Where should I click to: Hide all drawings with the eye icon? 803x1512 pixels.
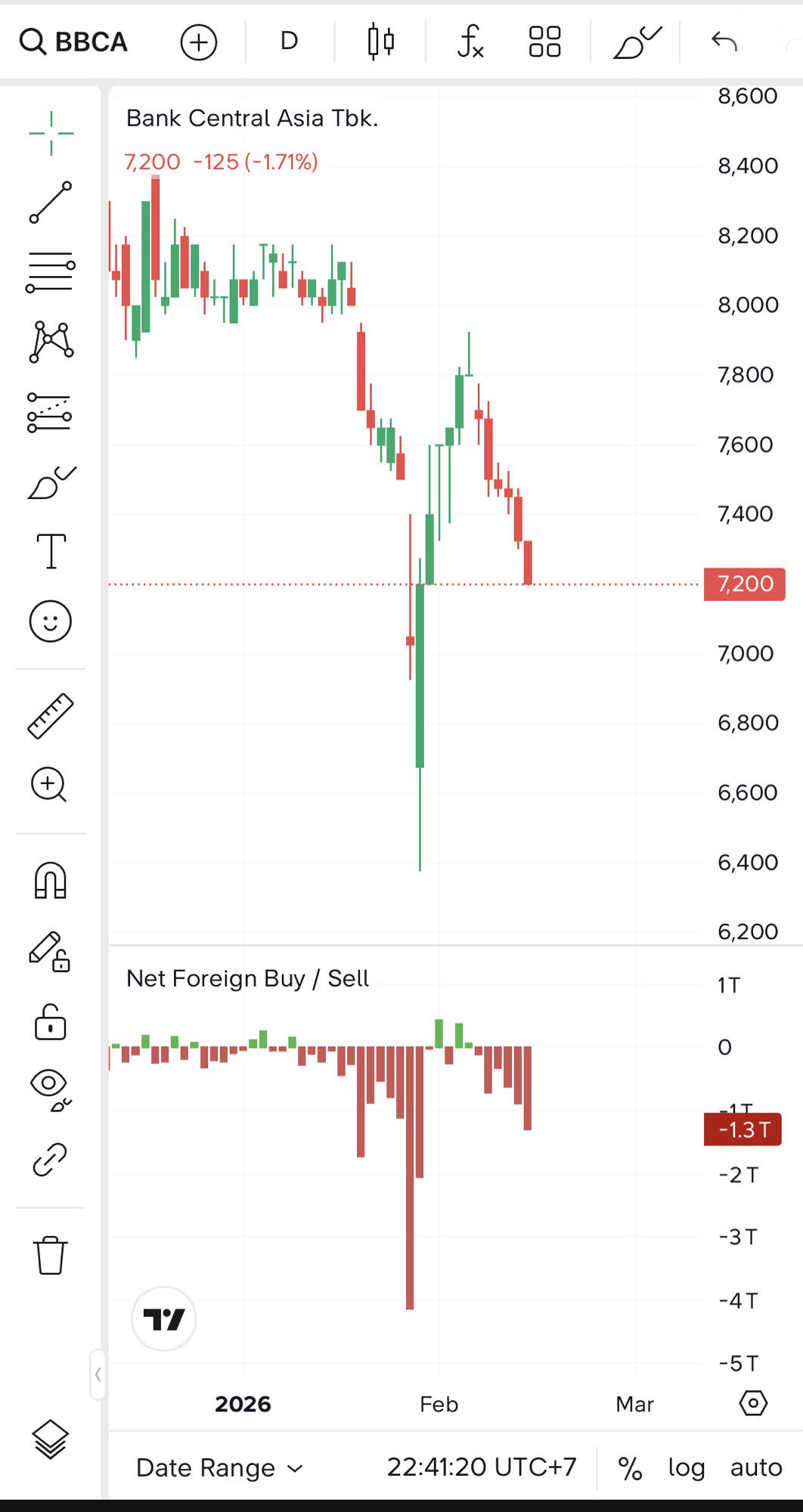(51, 1089)
